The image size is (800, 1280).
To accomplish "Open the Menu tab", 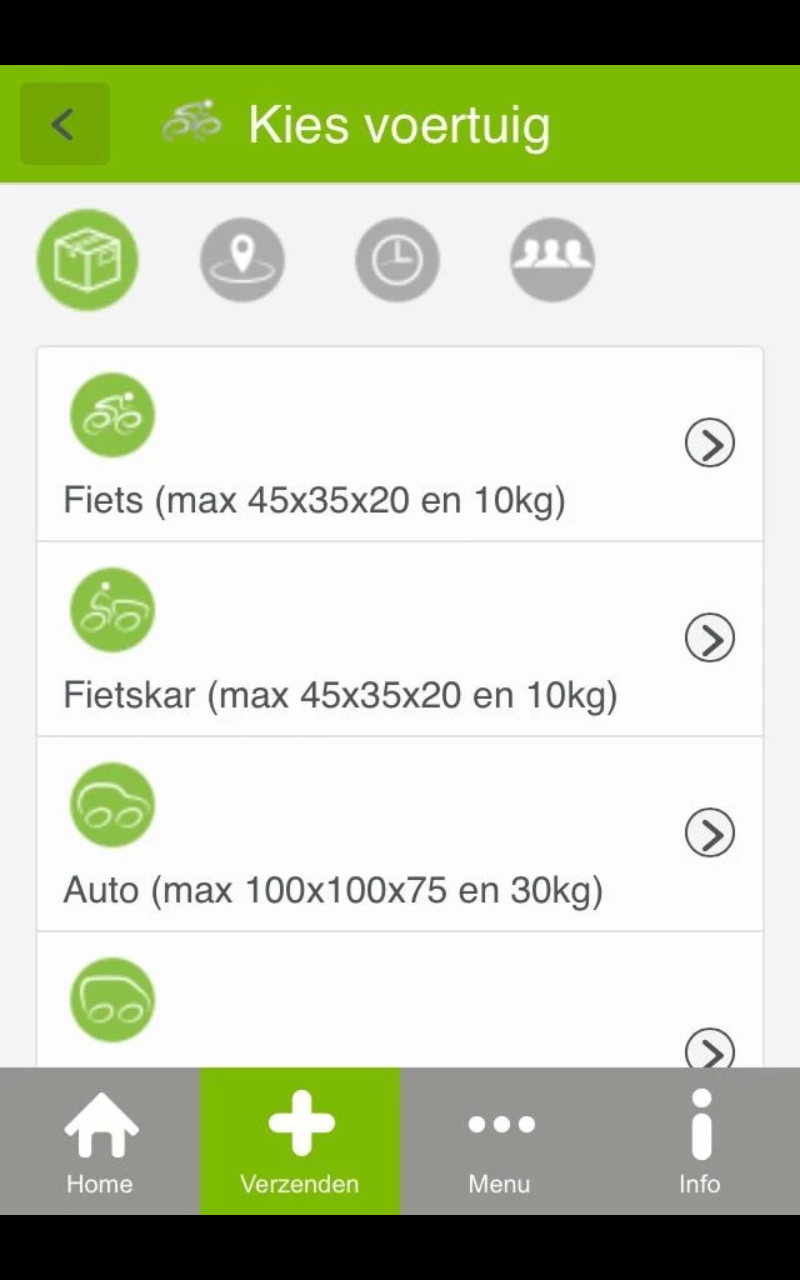I will [500, 1141].
